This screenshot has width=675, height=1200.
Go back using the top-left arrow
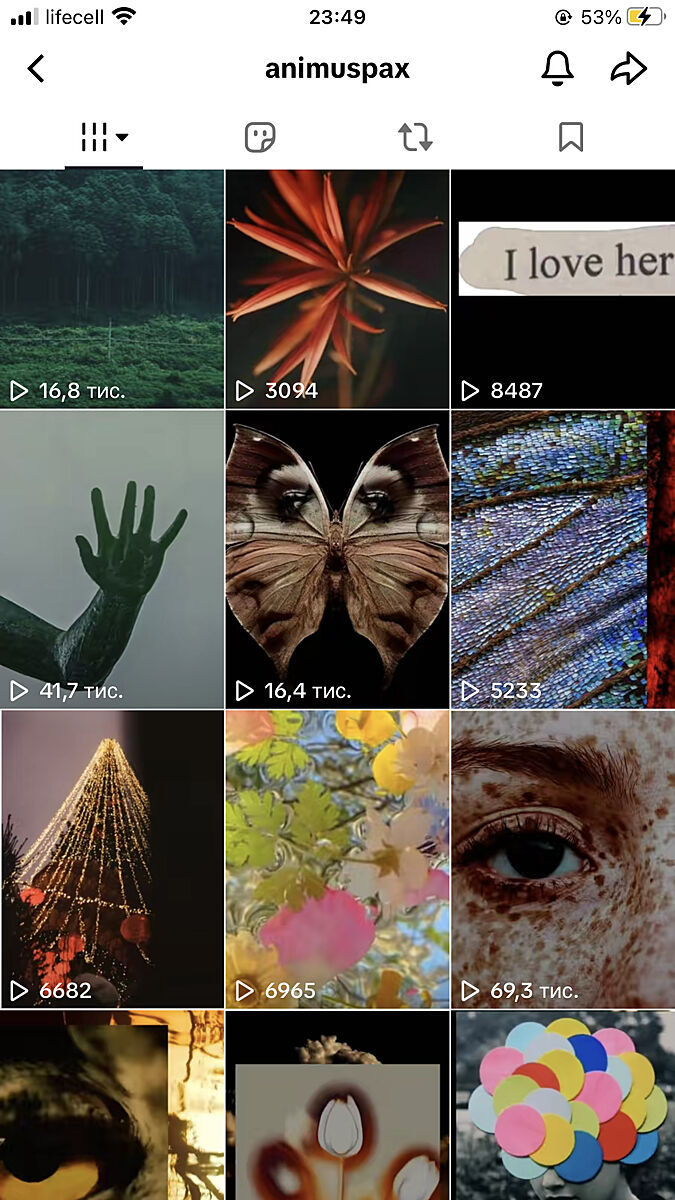36,69
